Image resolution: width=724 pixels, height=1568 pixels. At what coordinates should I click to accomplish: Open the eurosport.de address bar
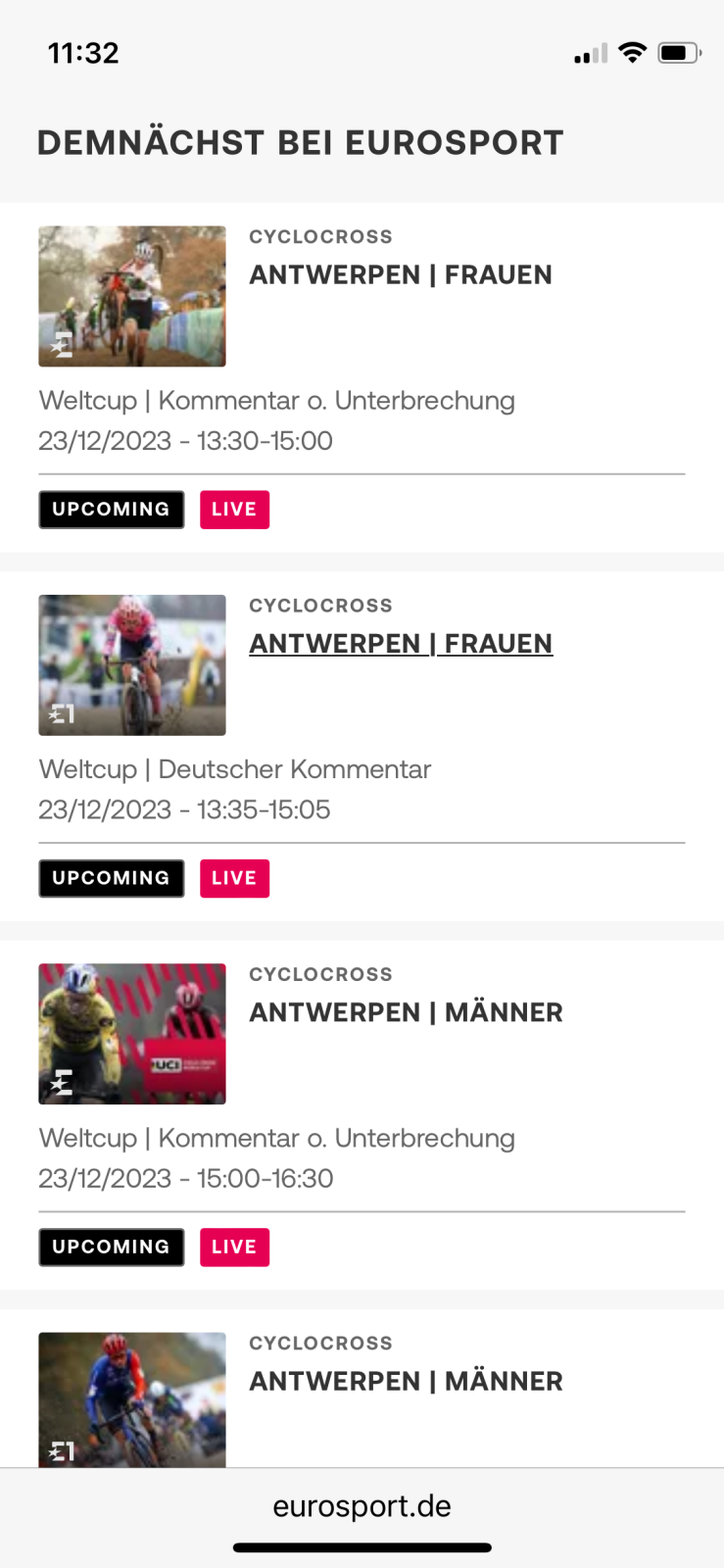pyautogui.click(x=362, y=1506)
